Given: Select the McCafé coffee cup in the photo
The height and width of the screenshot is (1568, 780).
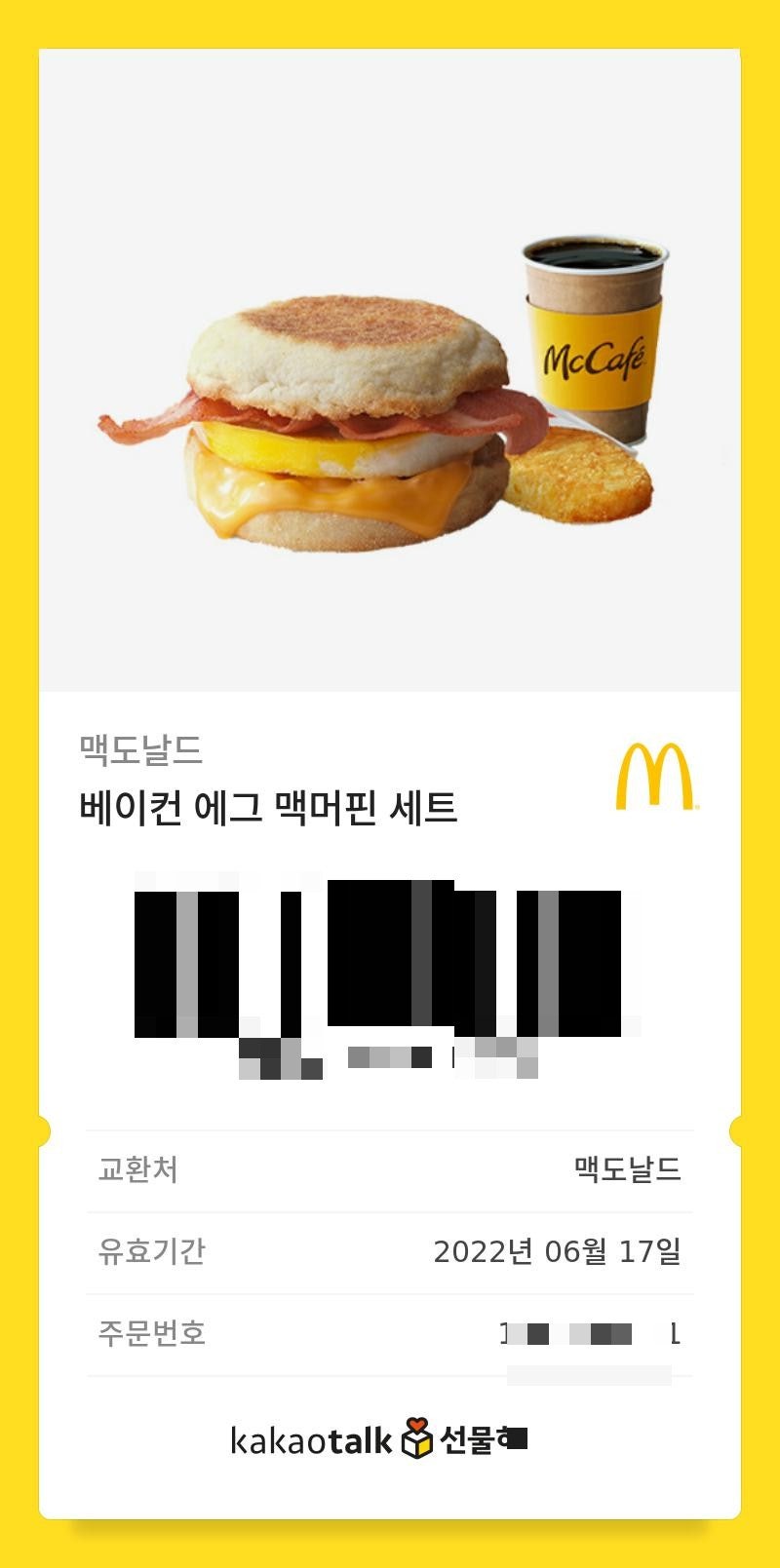Looking at the screenshot, I should [591, 331].
